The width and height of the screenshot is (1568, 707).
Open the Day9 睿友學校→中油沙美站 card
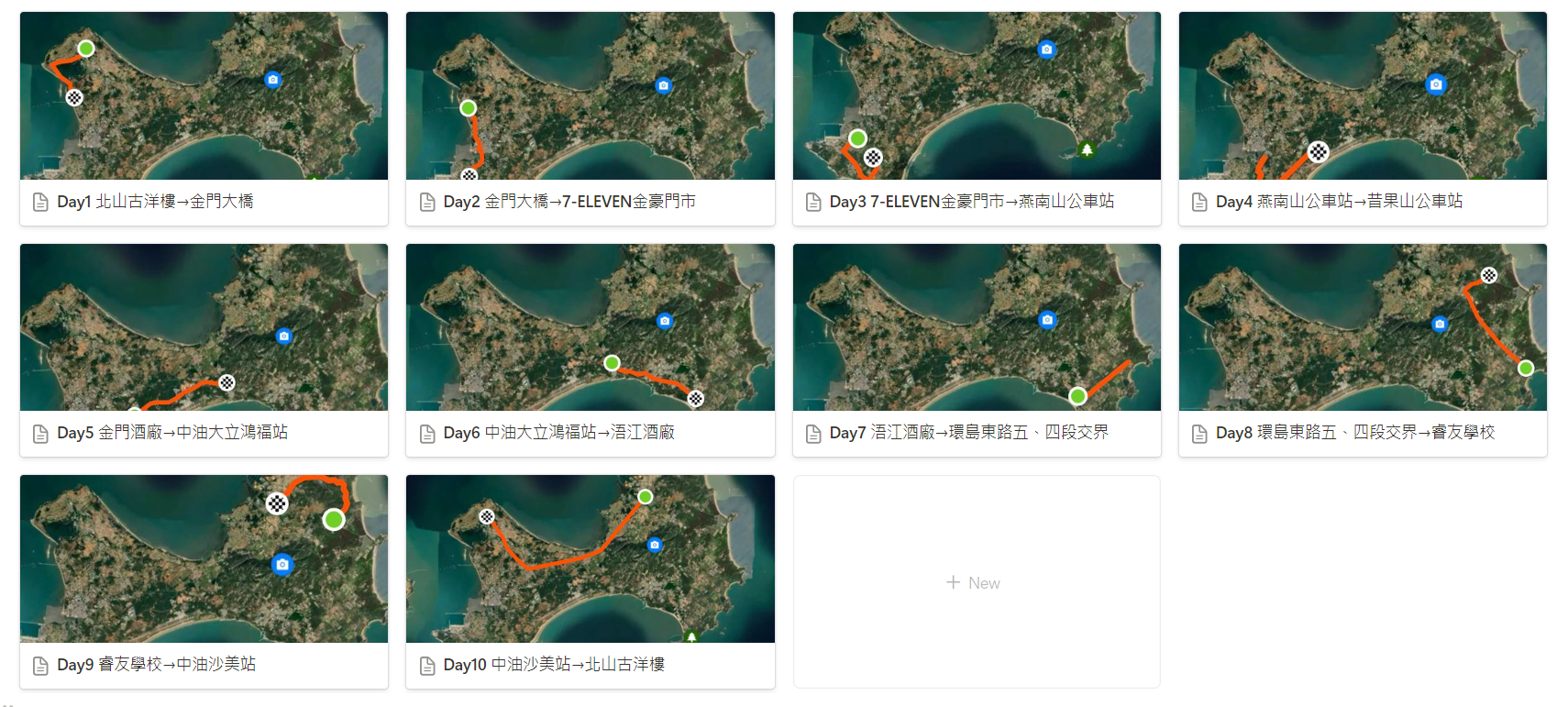pos(156,665)
